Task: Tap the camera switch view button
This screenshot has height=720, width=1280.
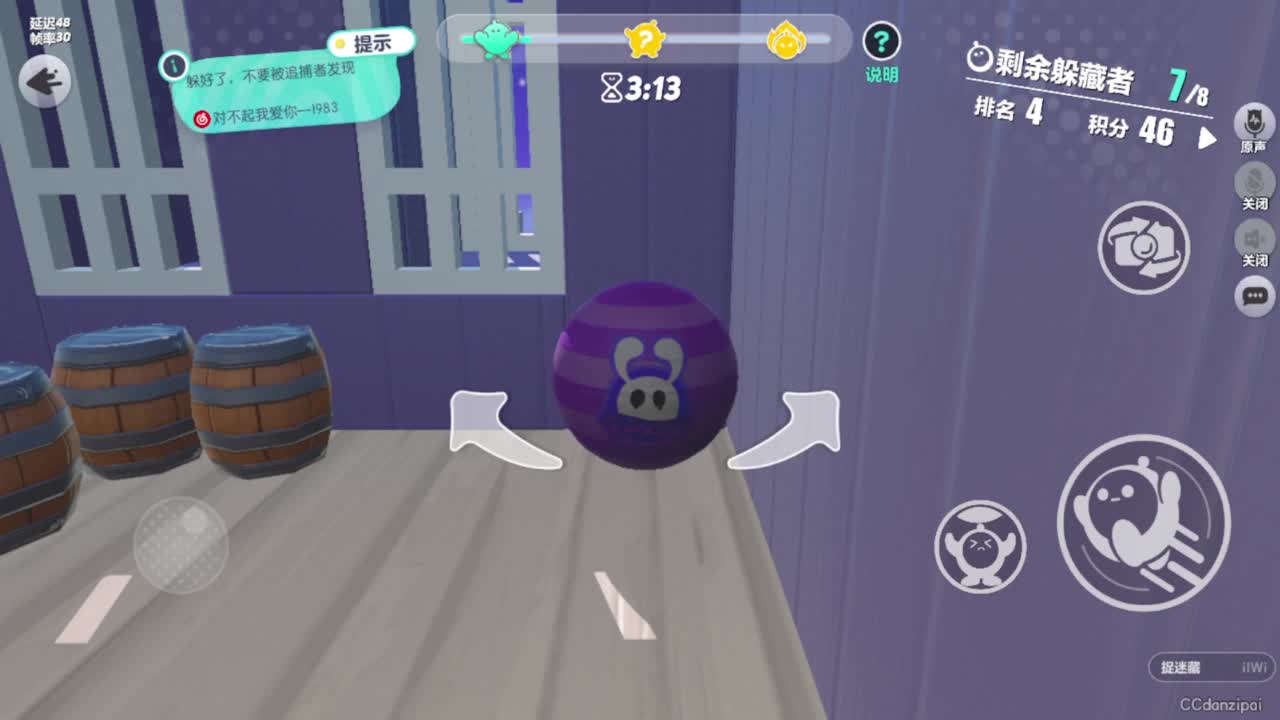Action: point(1143,247)
